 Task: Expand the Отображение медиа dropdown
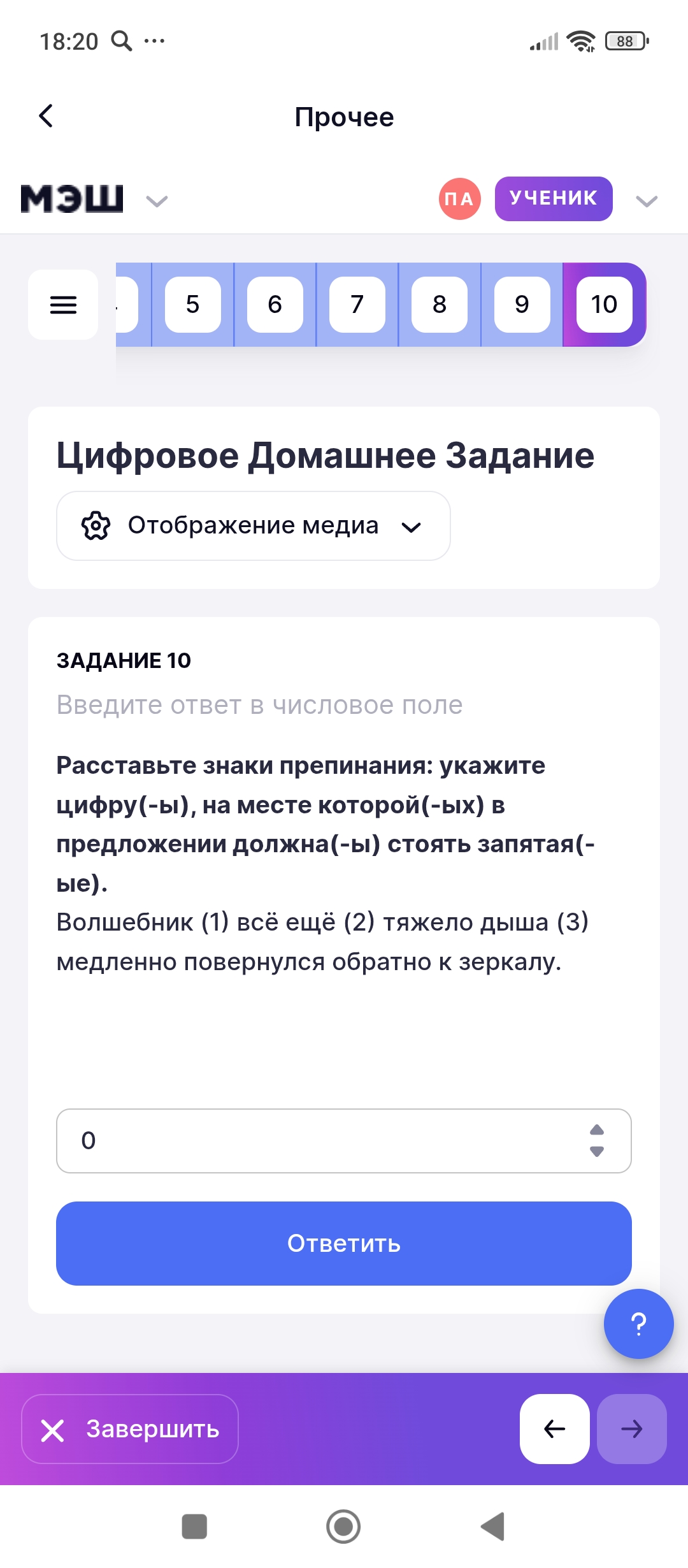(x=253, y=526)
